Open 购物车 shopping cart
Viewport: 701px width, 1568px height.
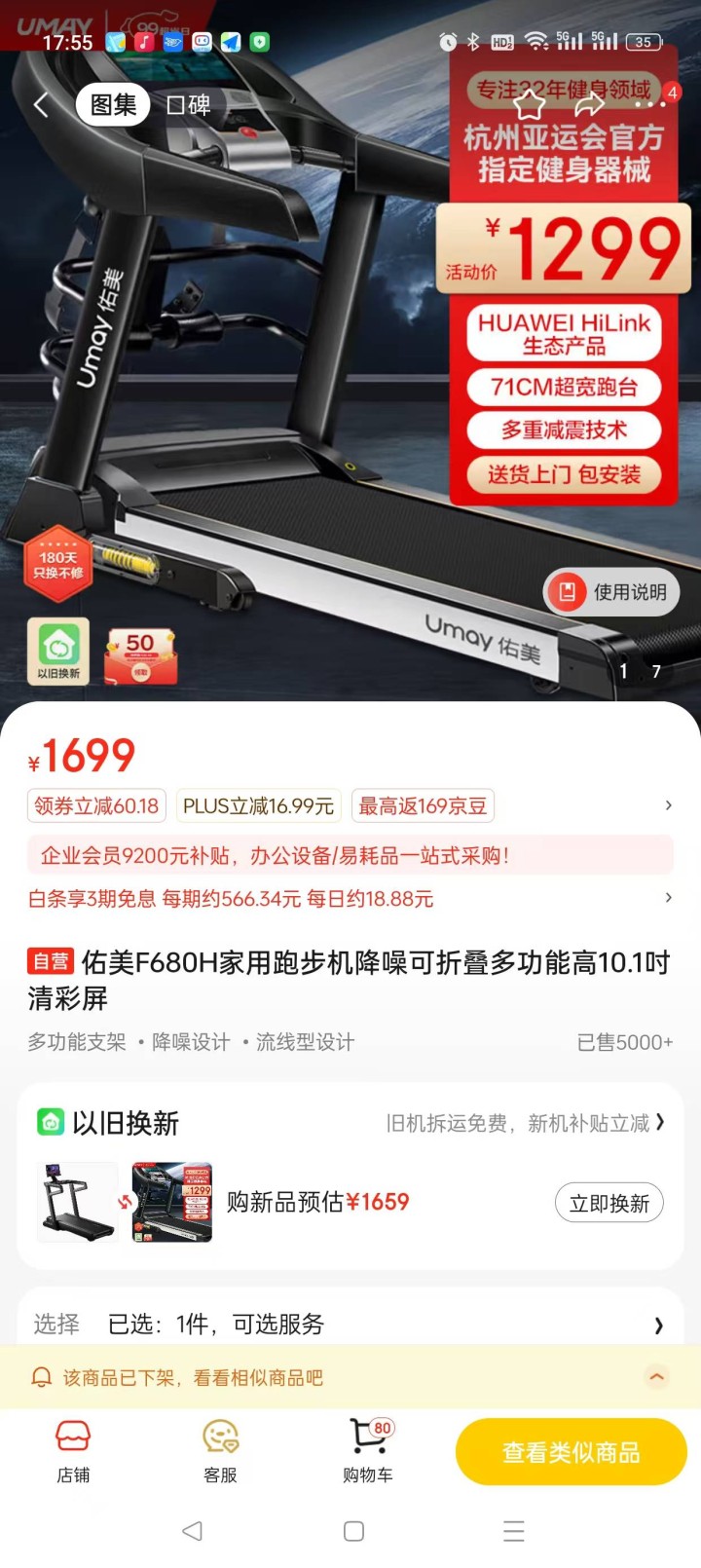tap(368, 1451)
